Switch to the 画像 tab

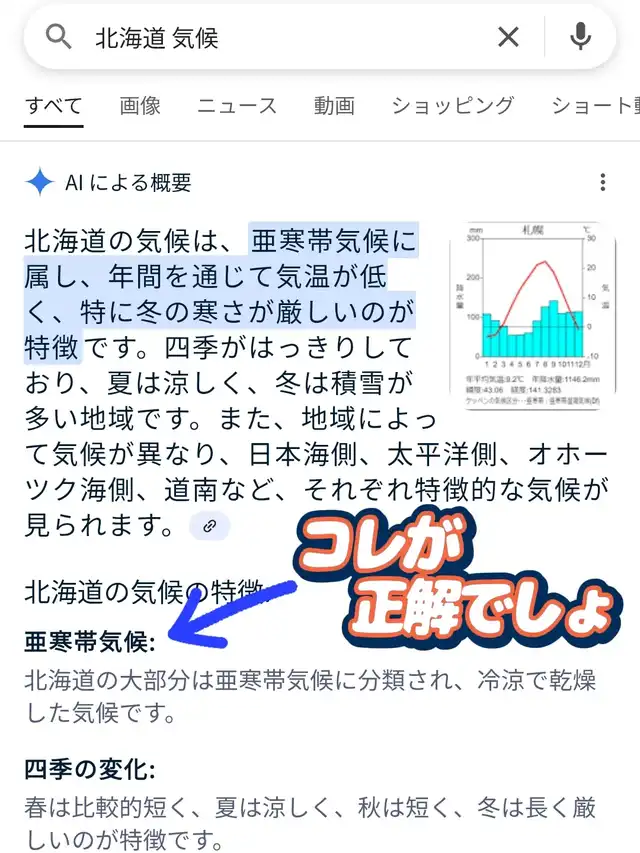[140, 106]
